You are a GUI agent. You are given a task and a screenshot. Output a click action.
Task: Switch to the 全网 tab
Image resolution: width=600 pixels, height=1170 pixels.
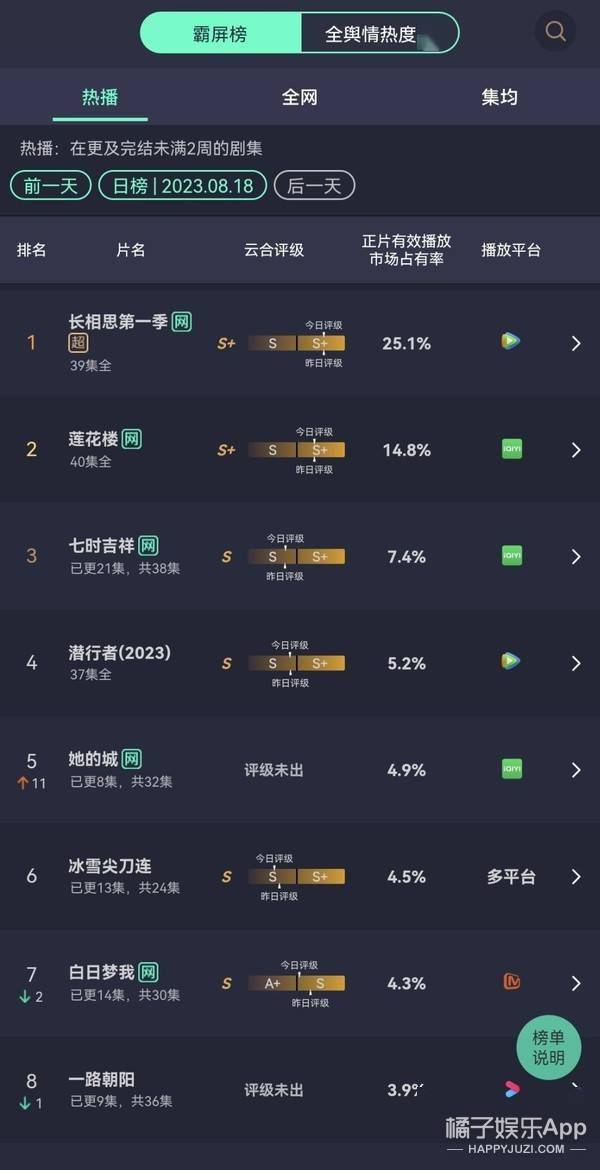(300, 97)
